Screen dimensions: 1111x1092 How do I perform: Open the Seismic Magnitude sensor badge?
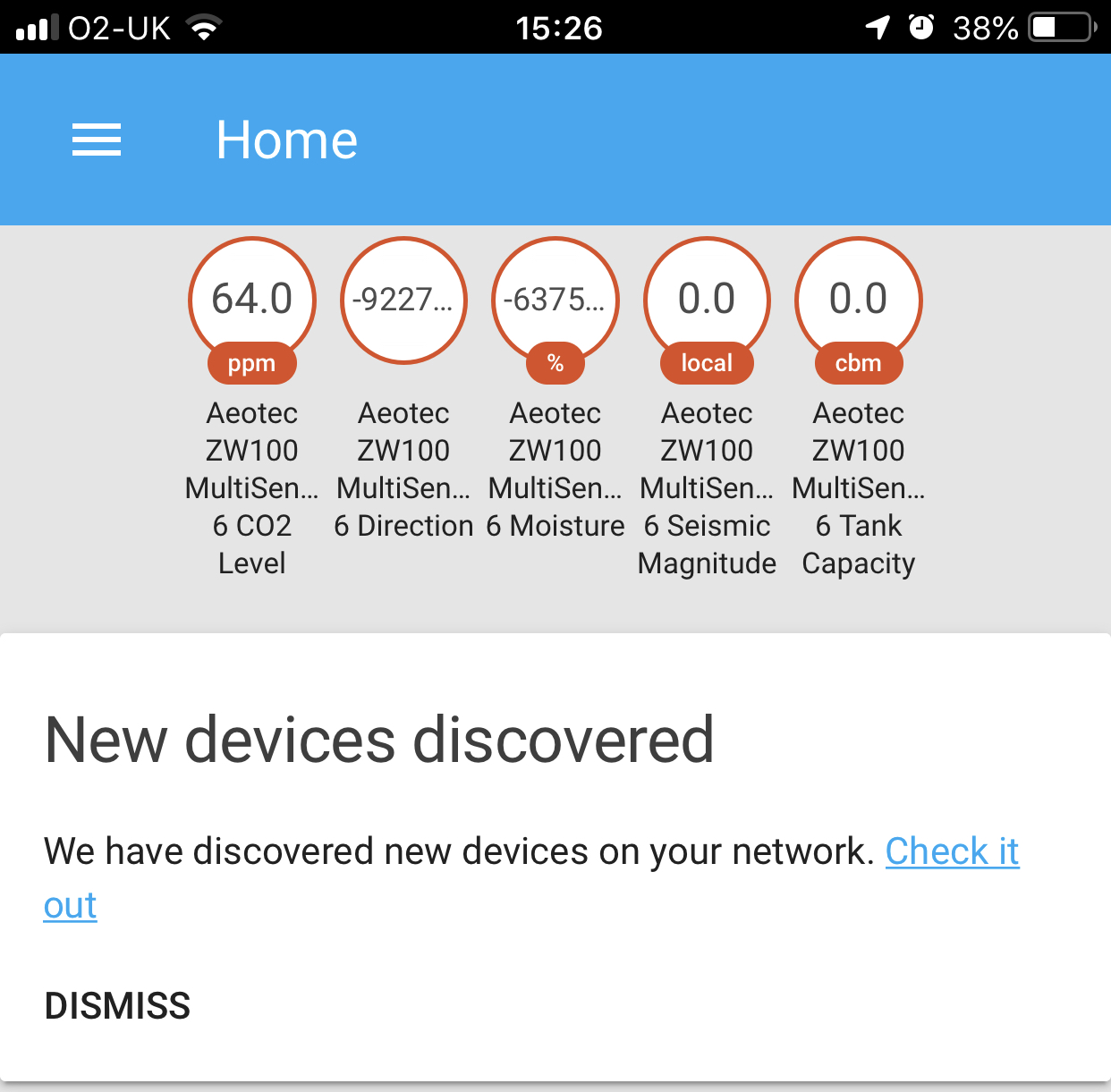pyautogui.click(x=707, y=301)
